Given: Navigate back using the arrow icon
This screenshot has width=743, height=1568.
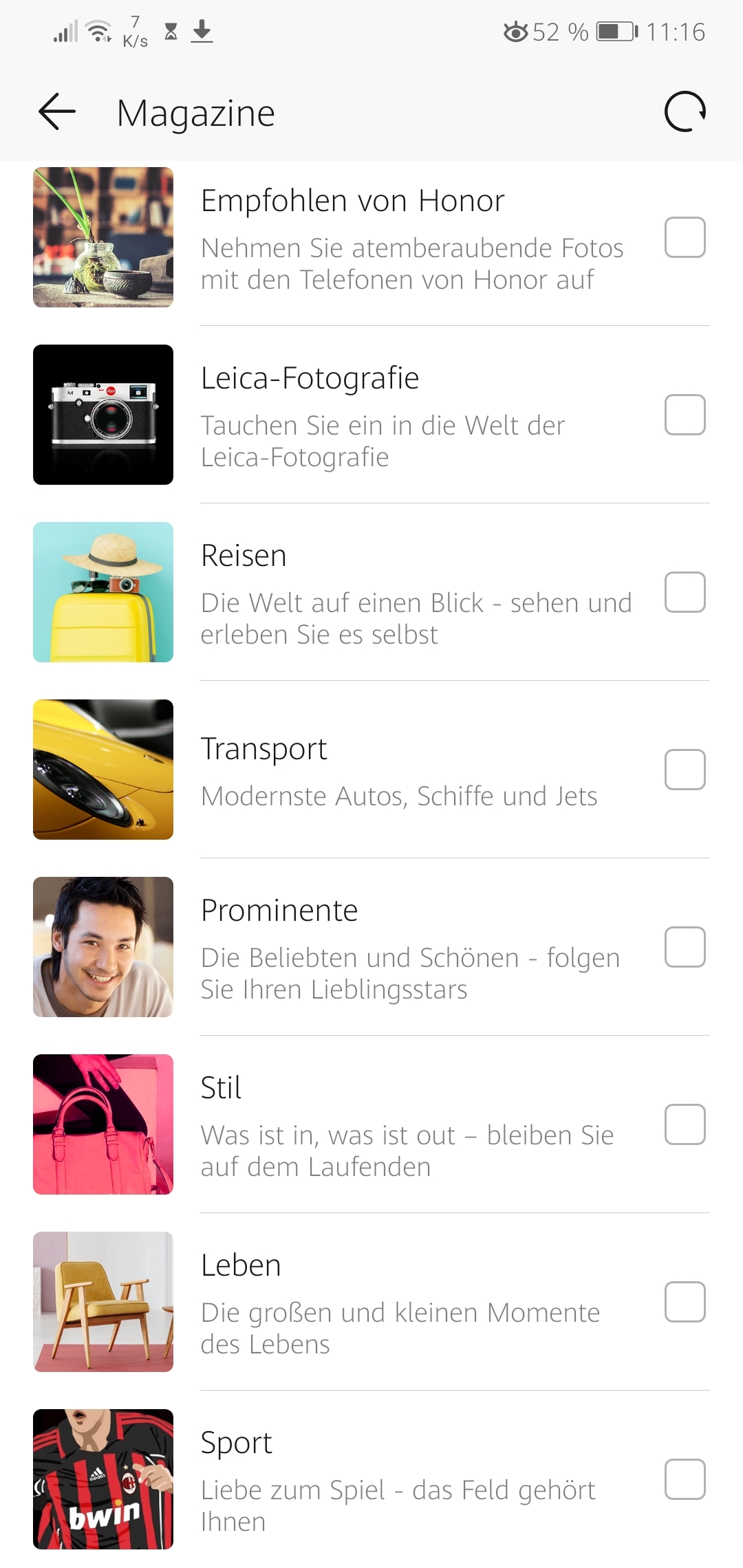Looking at the screenshot, I should click(x=55, y=113).
